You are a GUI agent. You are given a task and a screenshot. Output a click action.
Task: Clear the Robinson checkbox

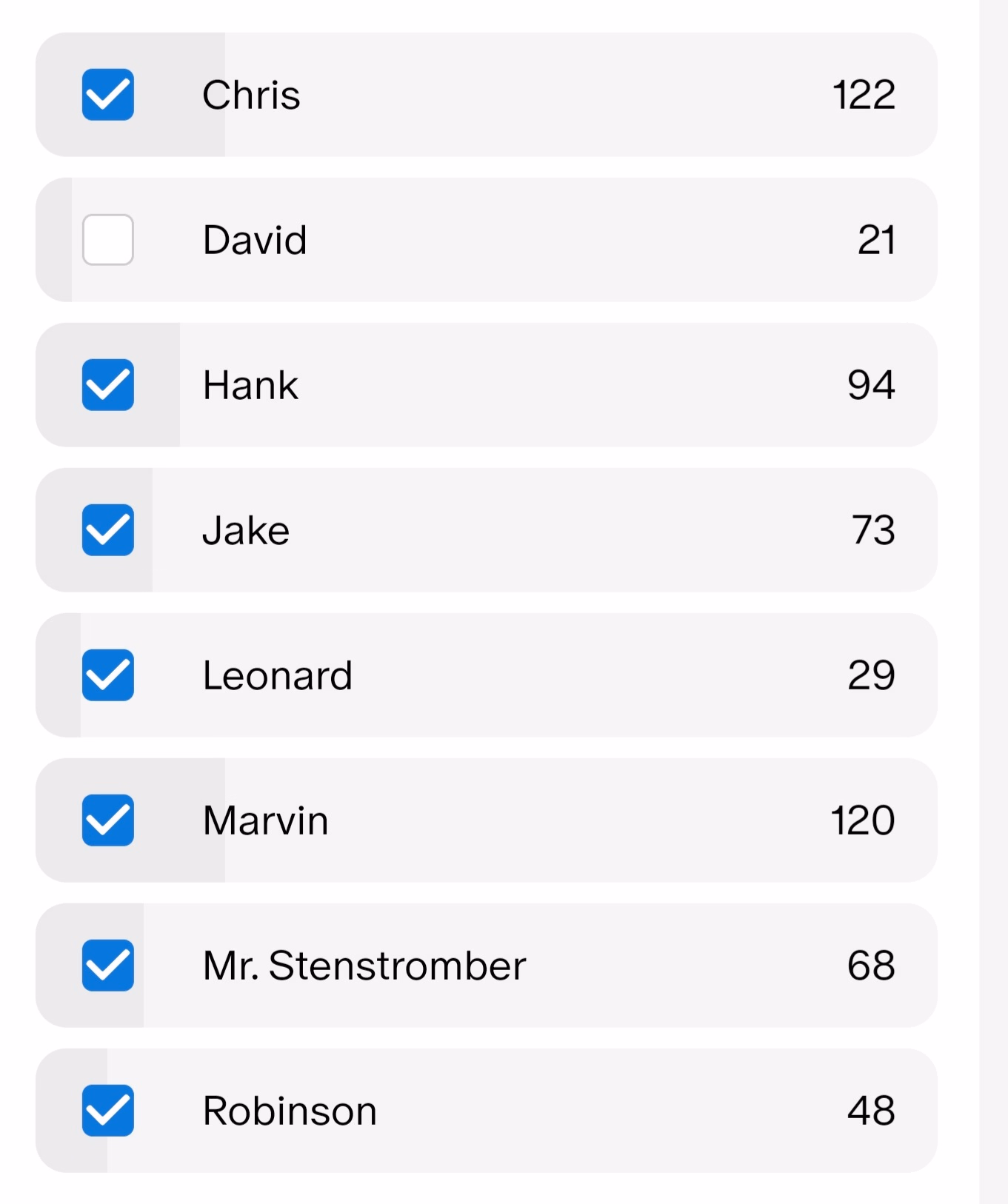[x=108, y=1111]
